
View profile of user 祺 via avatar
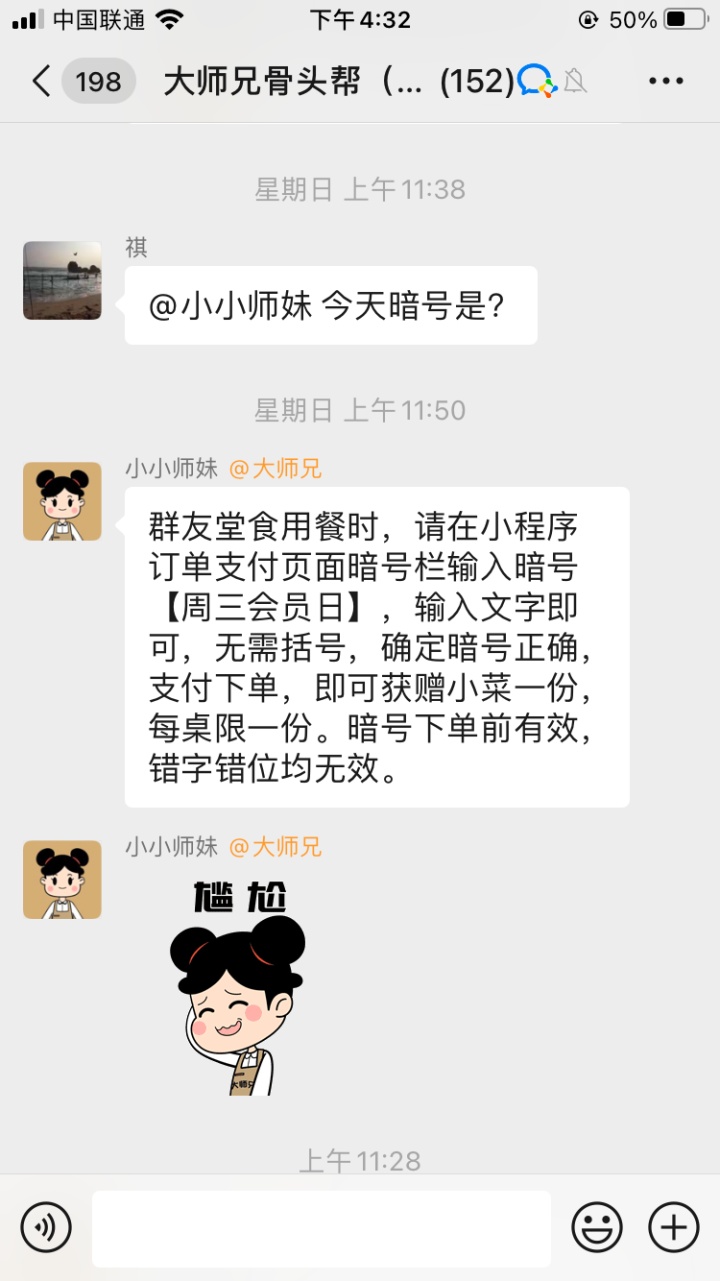click(x=62, y=280)
